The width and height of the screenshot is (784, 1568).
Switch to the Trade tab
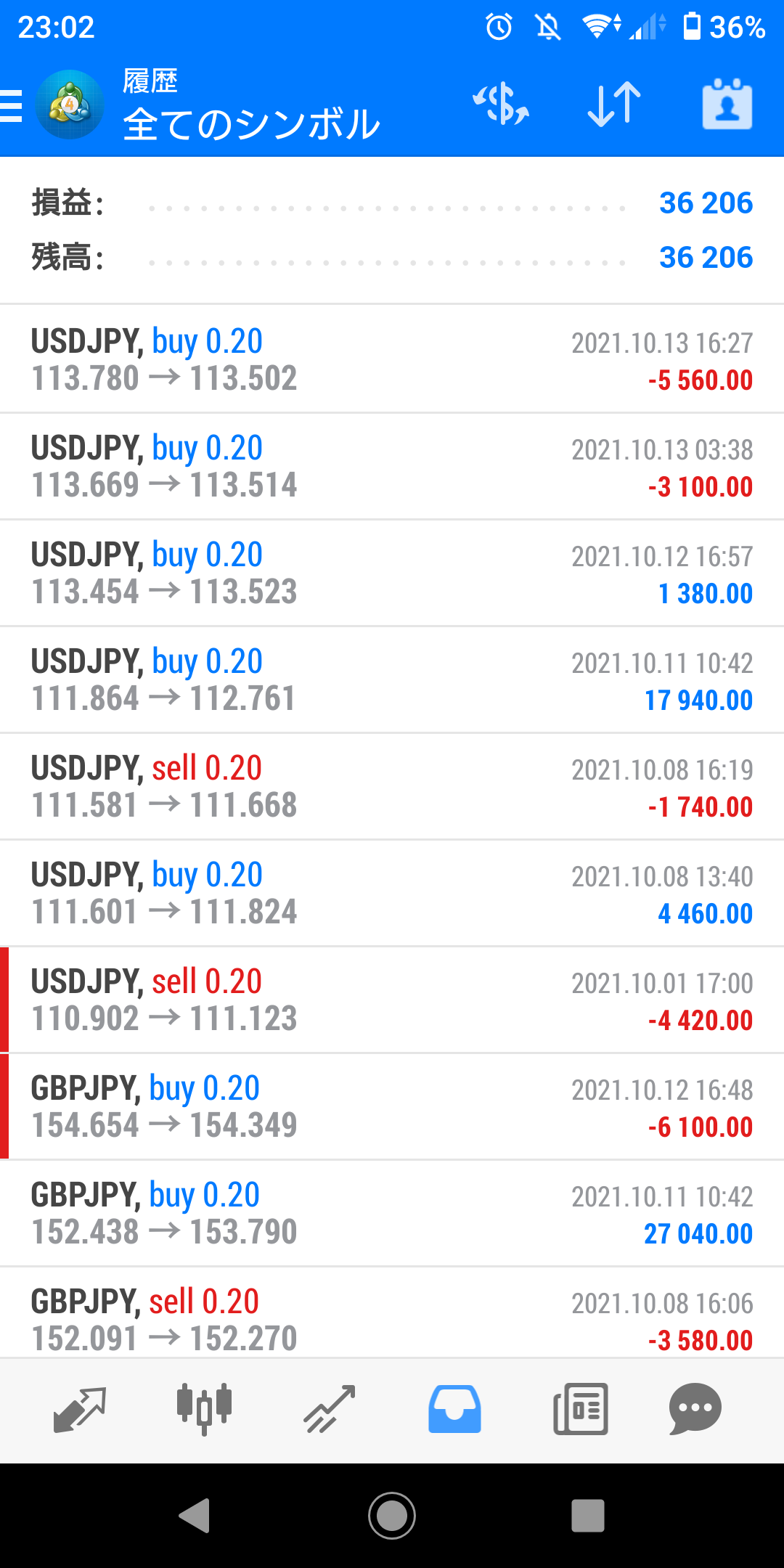(329, 1409)
